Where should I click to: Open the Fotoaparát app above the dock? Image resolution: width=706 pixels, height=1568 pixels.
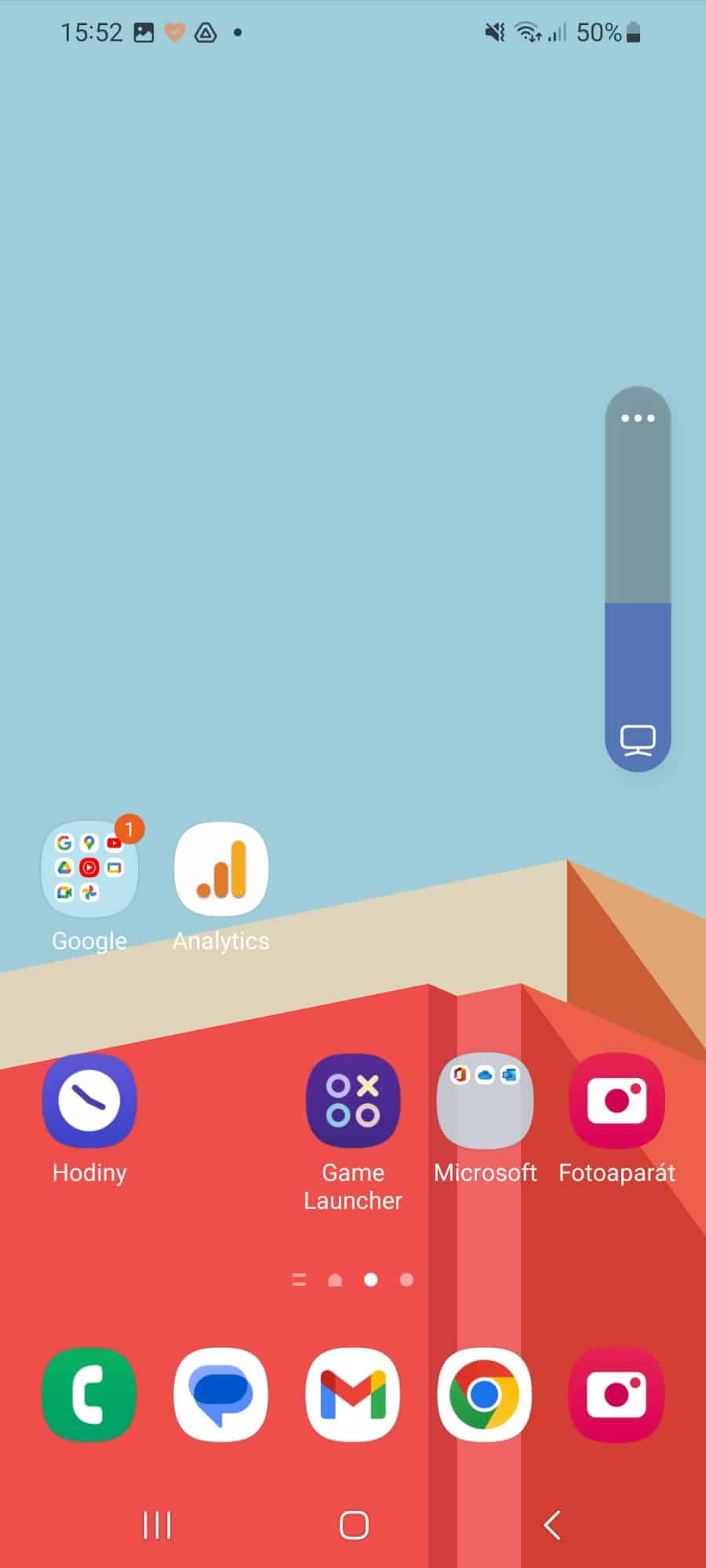(x=617, y=1102)
